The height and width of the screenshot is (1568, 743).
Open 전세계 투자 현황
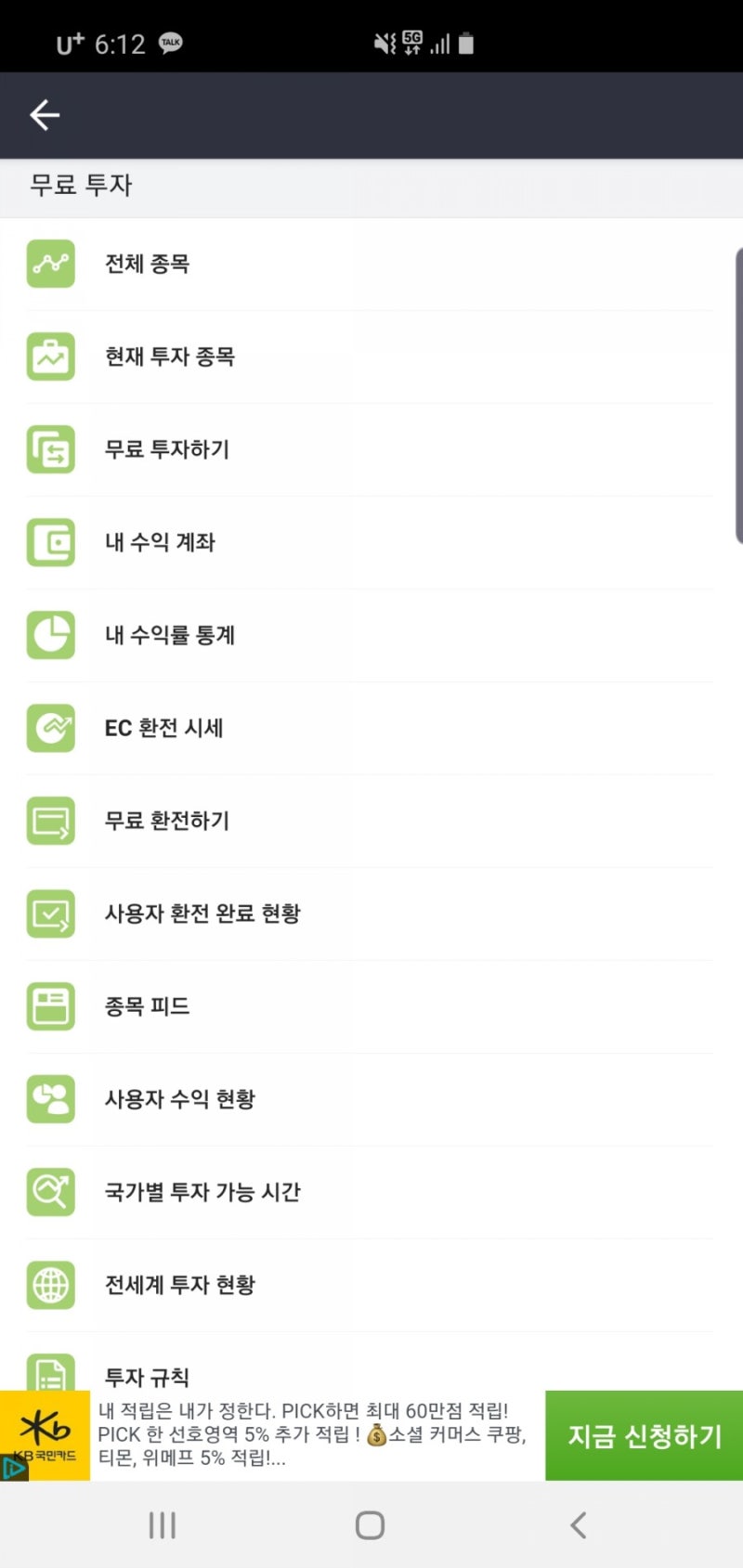[180, 1285]
